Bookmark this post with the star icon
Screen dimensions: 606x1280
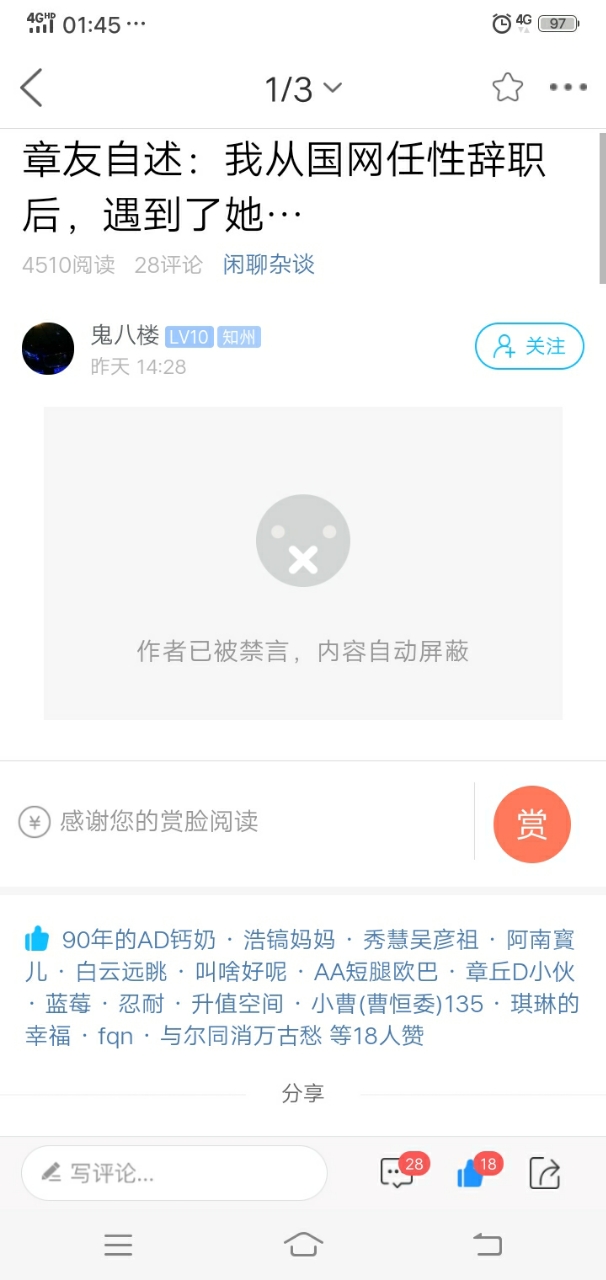(x=507, y=88)
